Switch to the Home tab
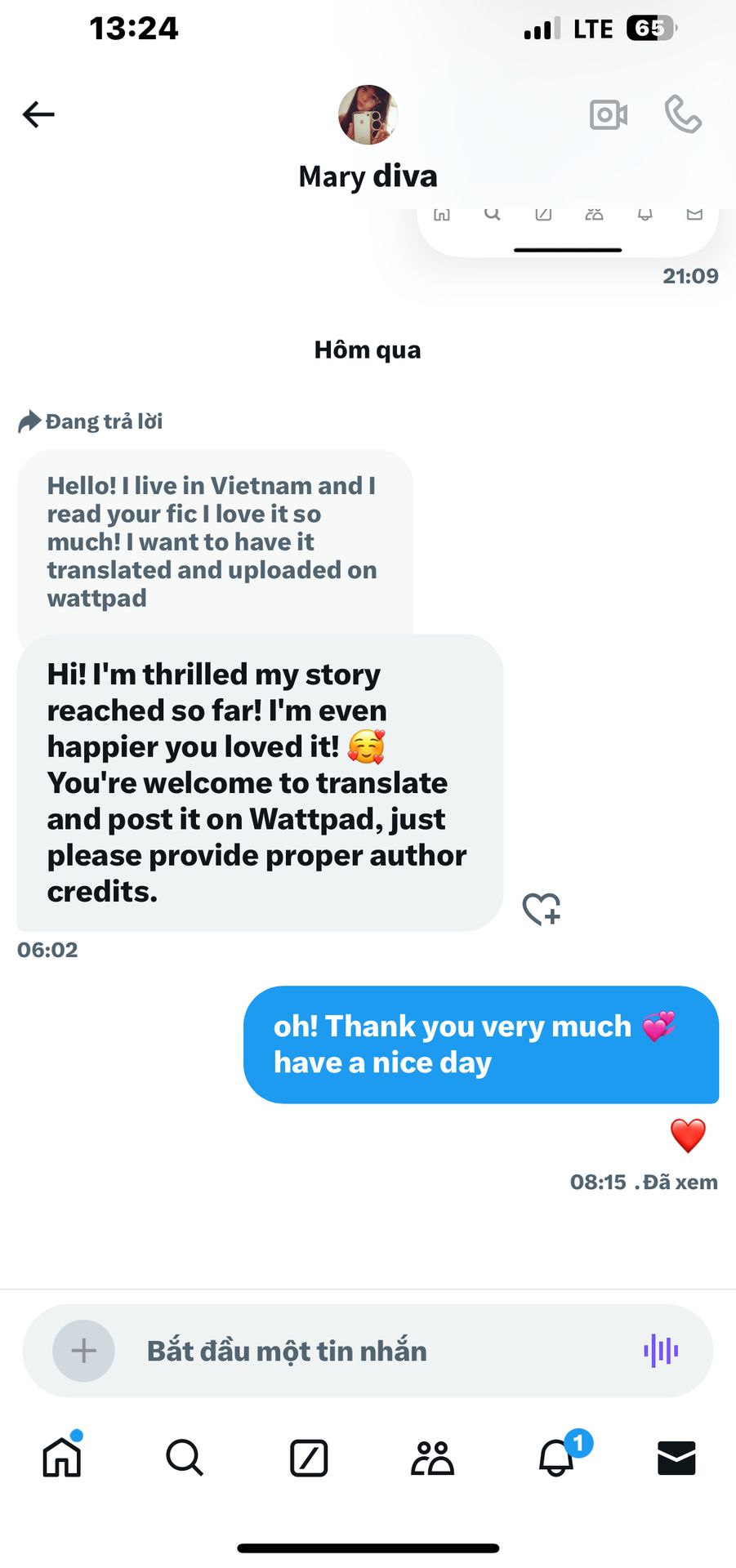Screen dimensions: 736x1568 [x=62, y=1458]
